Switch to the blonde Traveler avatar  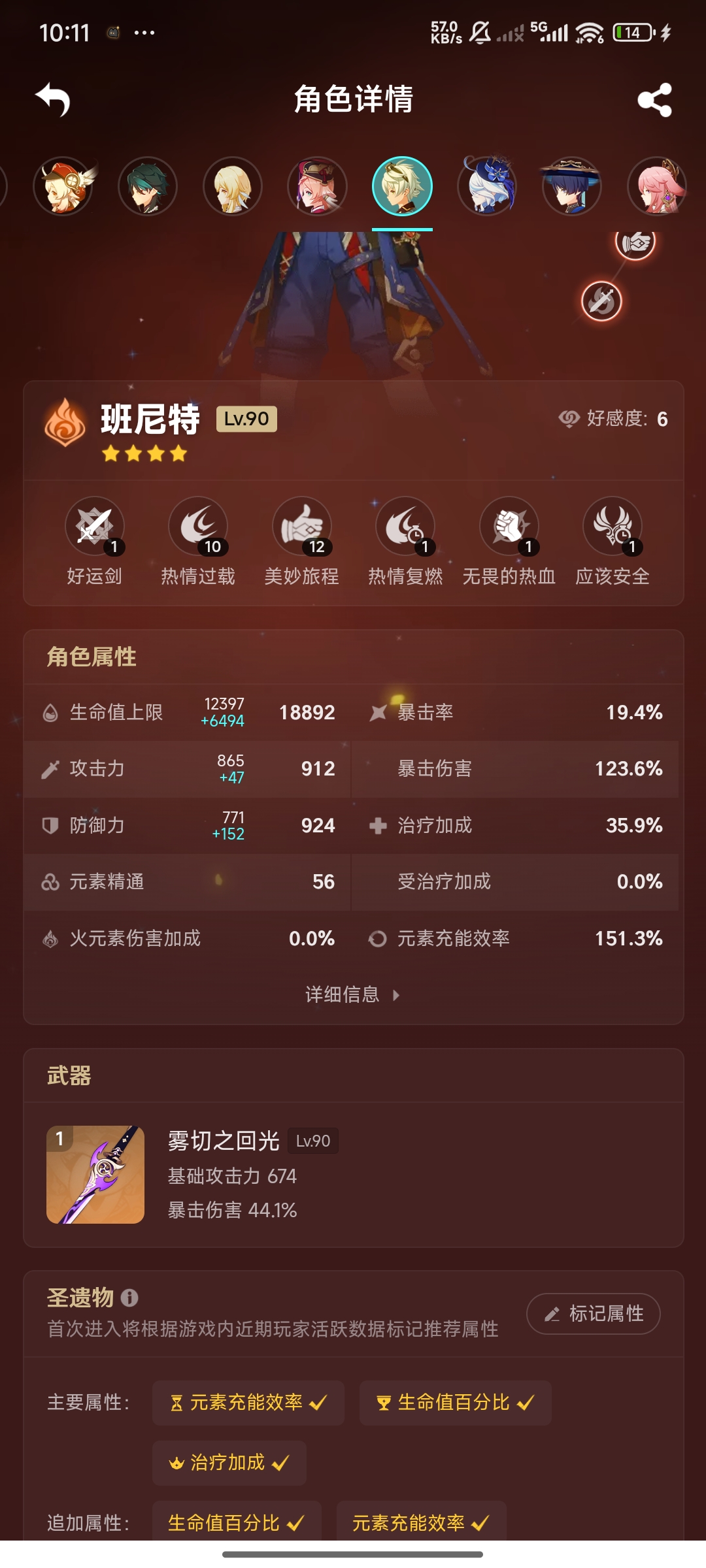coord(233,187)
